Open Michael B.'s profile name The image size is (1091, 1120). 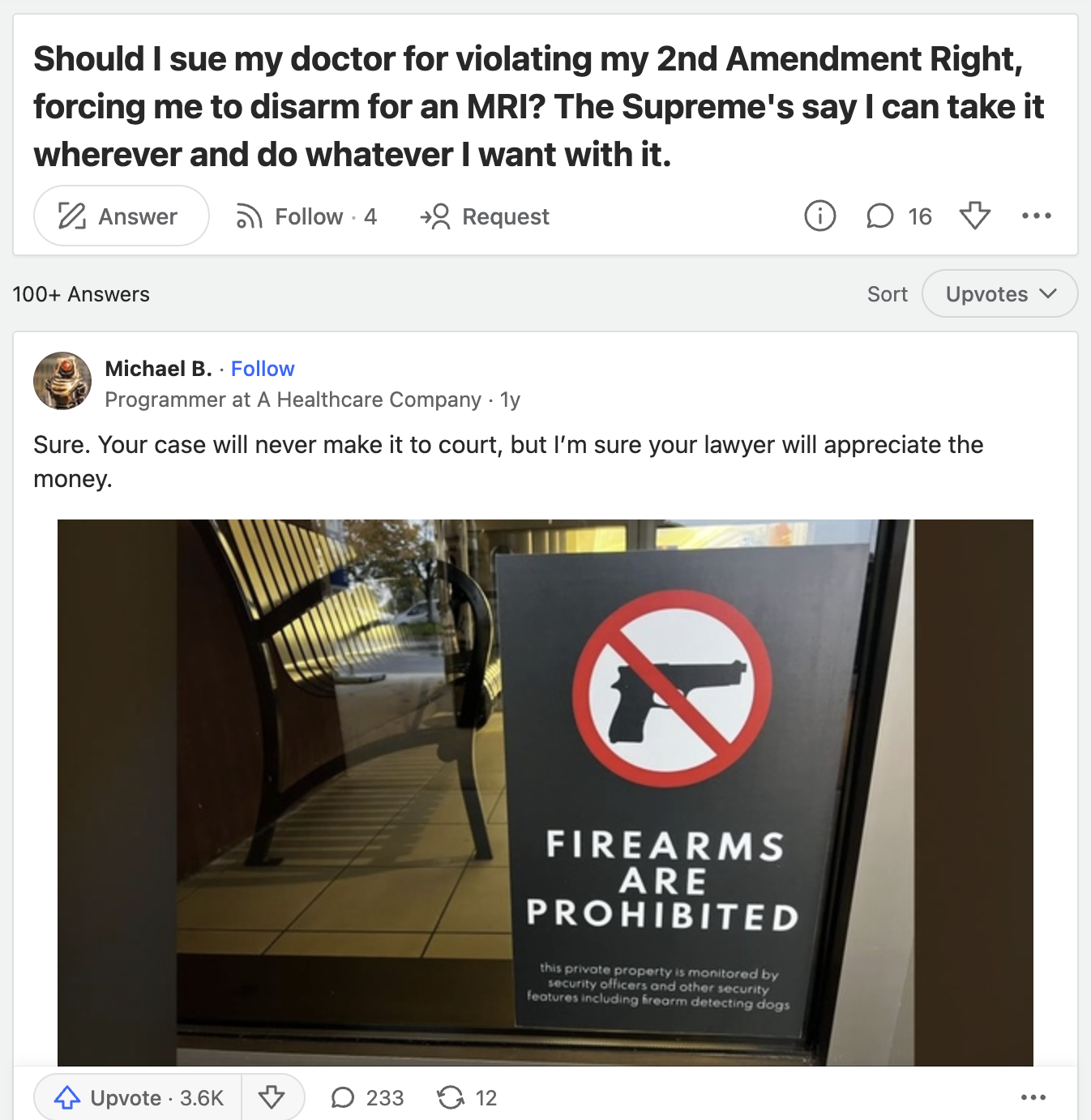(x=158, y=369)
